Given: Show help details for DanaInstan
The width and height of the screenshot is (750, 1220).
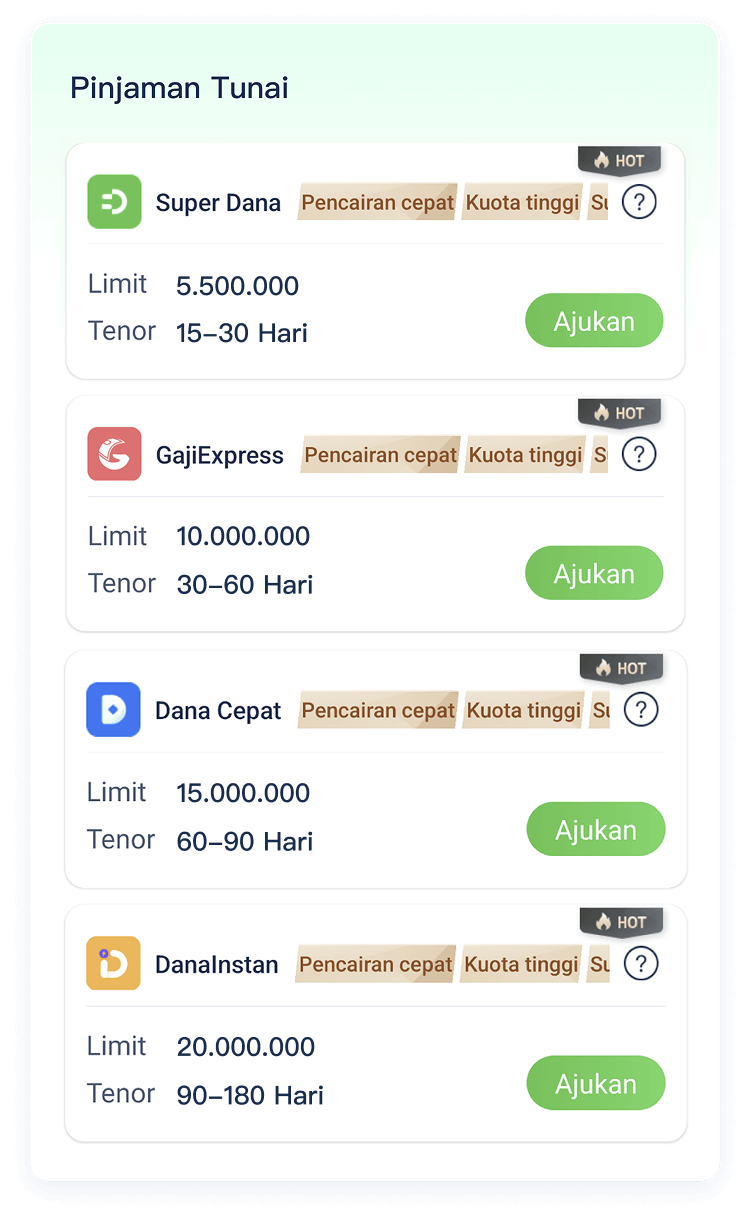Looking at the screenshot, I should tap(641, 964).
